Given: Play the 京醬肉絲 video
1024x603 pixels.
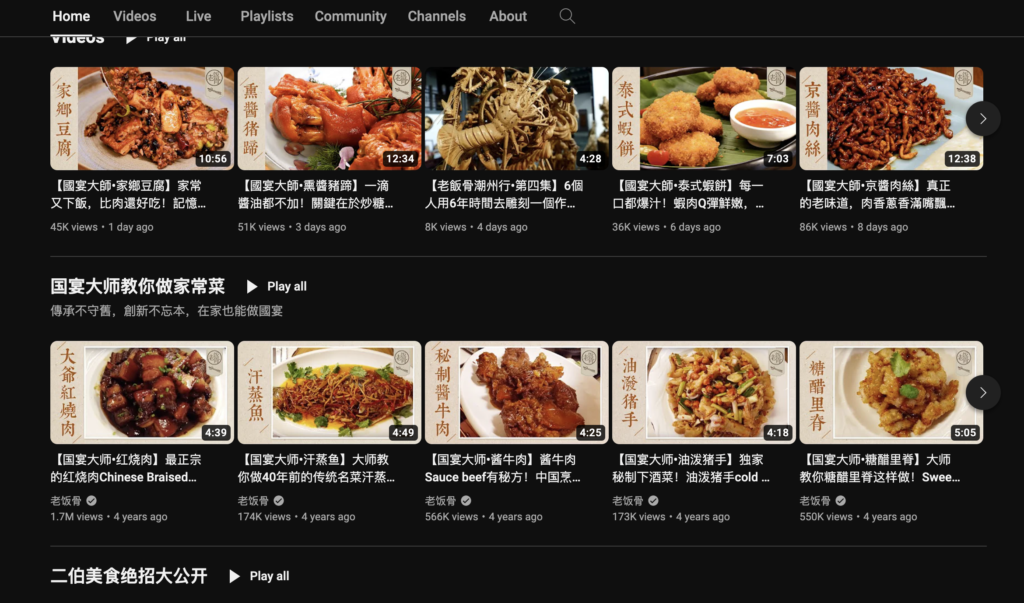Looking at the screenshot, I should tap(891, 118).
